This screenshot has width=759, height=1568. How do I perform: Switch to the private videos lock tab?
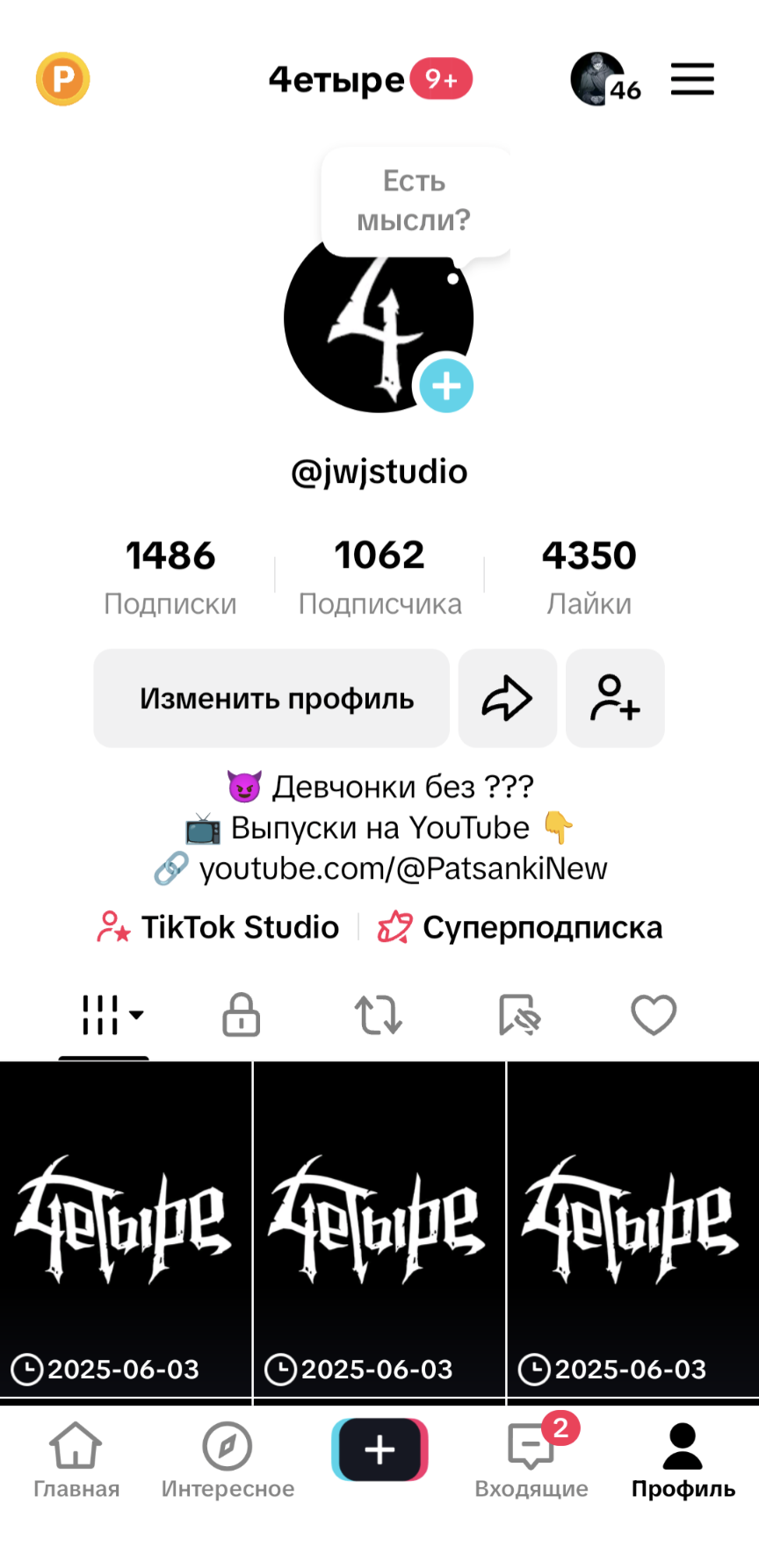(241, 1015)
